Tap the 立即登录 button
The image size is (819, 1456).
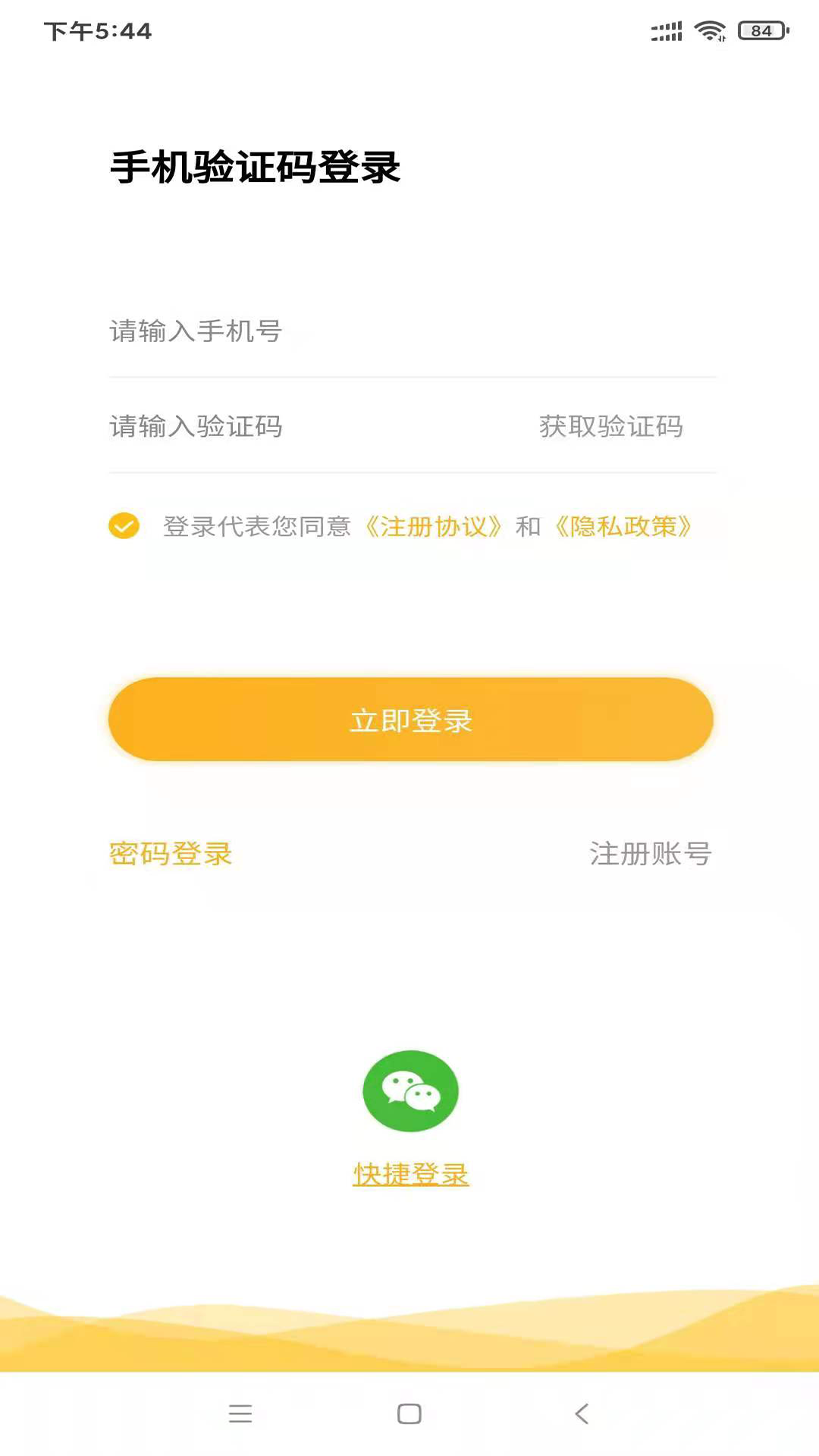410,720
